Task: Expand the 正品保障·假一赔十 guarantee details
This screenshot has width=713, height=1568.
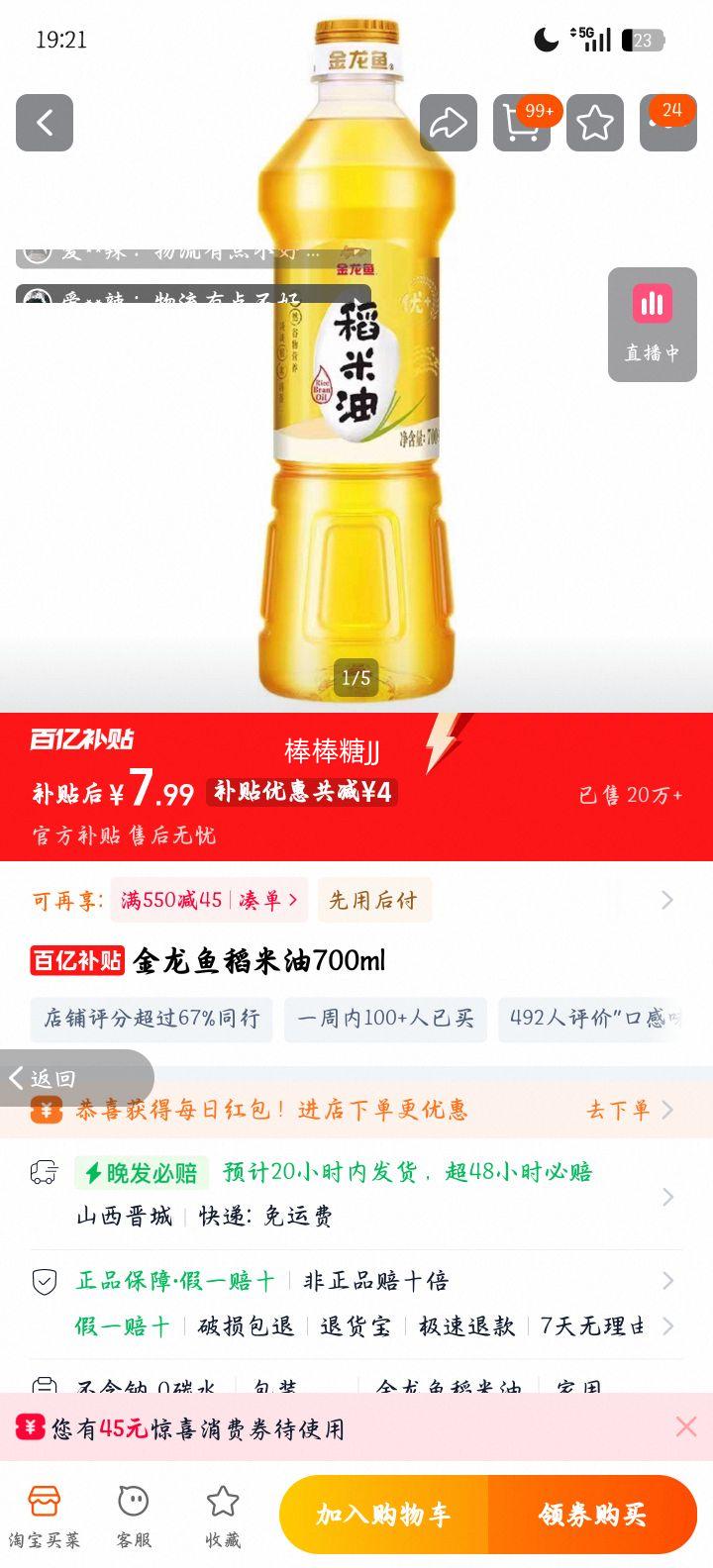Action: pos(666,1280)
